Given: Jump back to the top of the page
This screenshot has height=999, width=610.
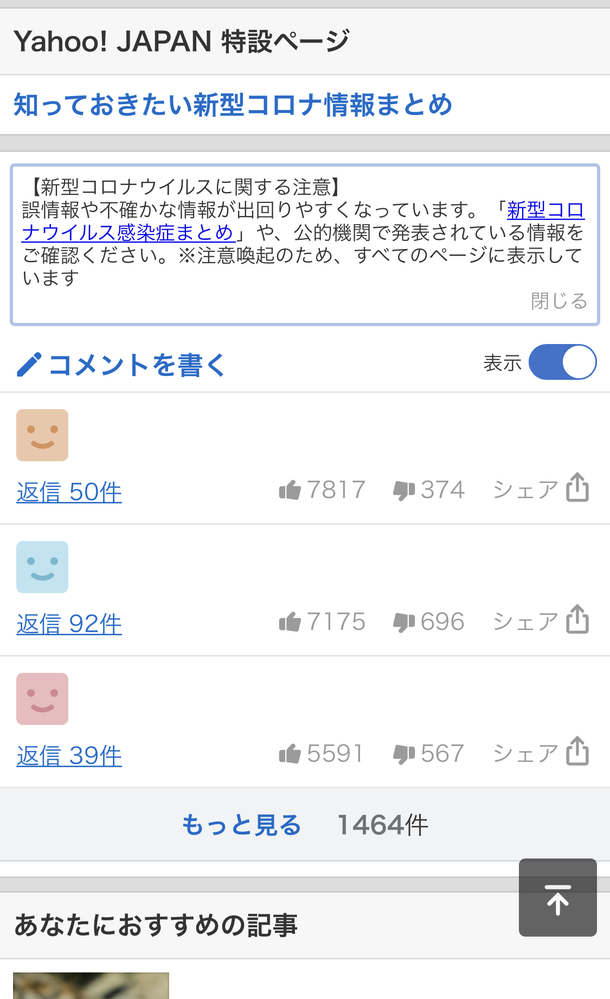Looking at the screenshot, I should (557, 898).
